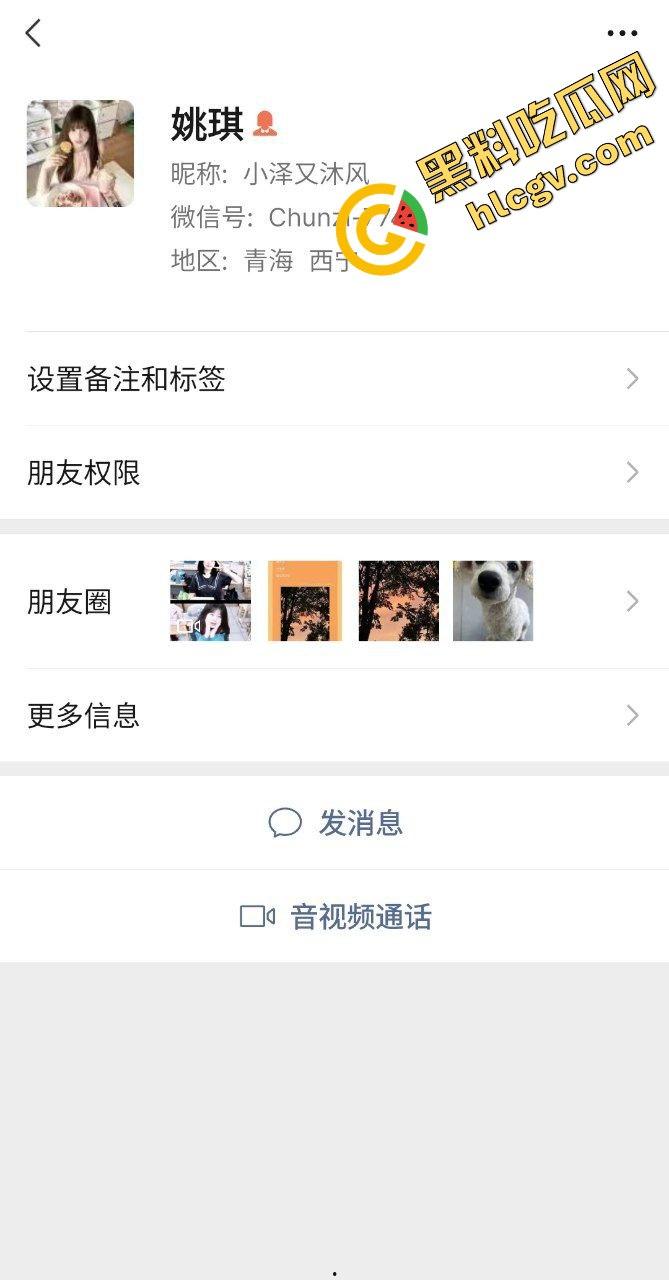Open 更多信息 row
This screenshot has width=669, height=1280.
(334, 716)
